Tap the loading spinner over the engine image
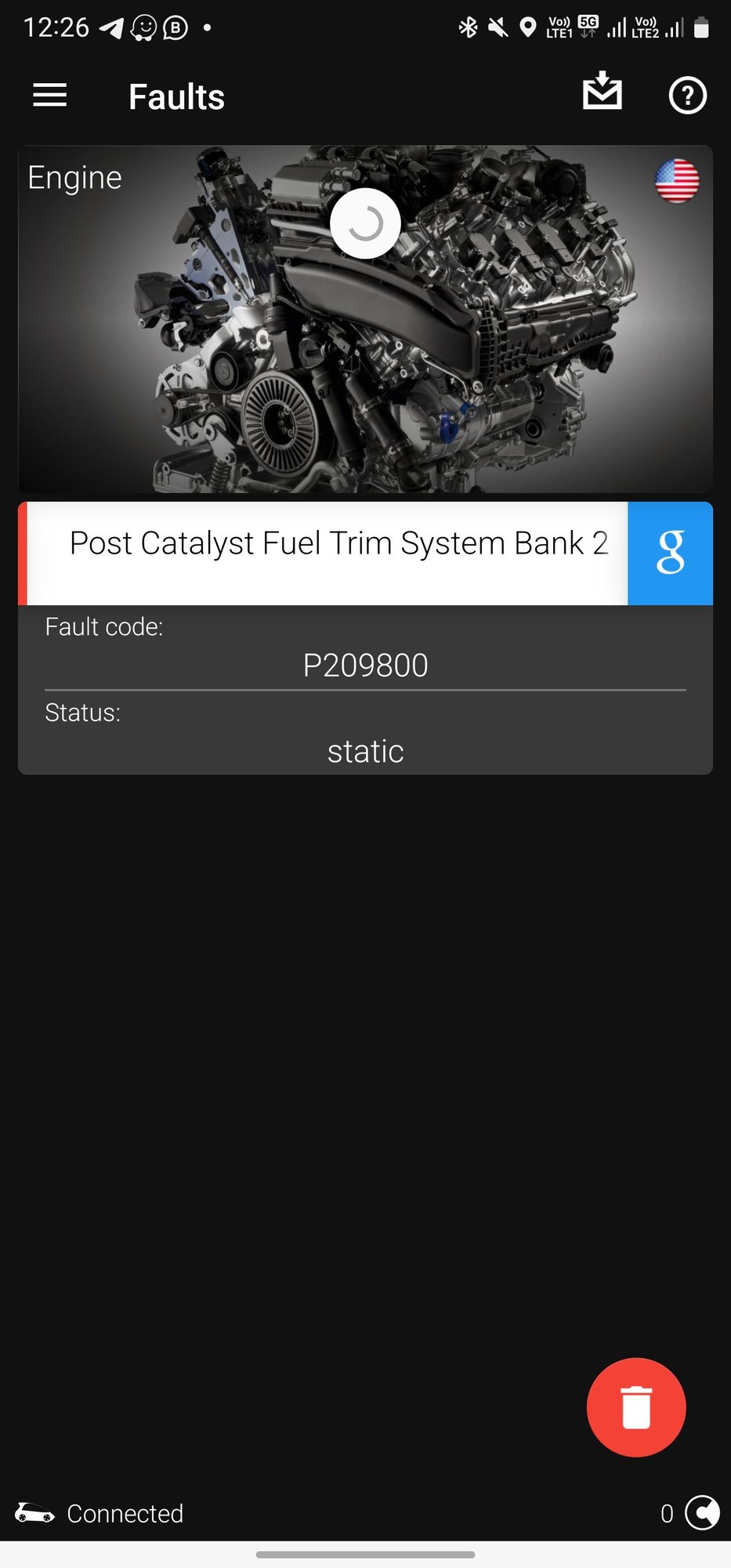The width and height of the screenshot is (731, 1568). [365, 223]
